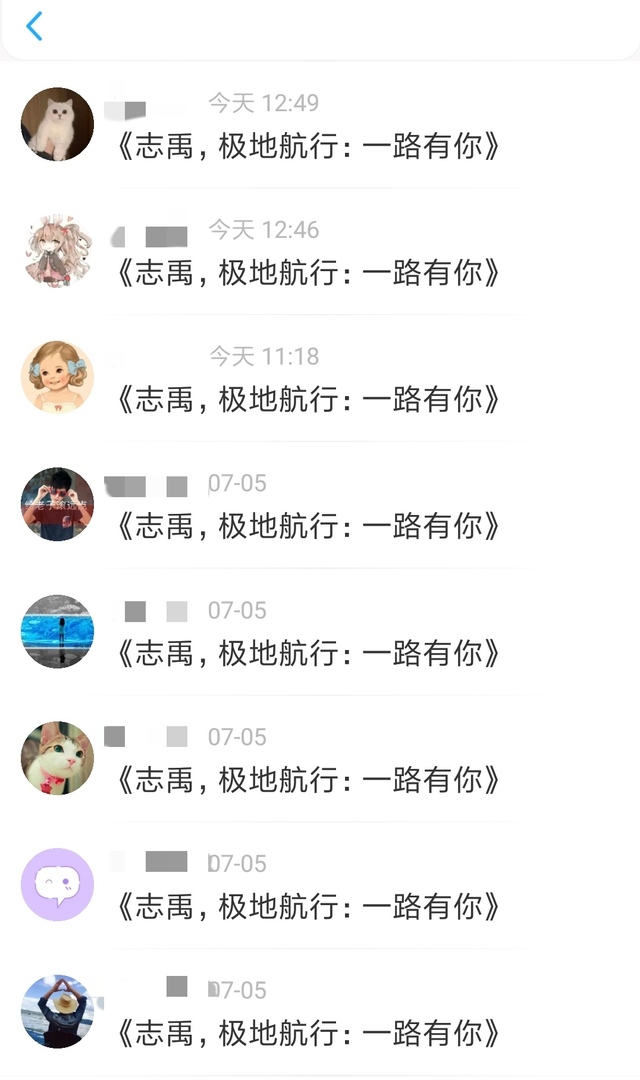Open the entry posted today at 12:49

point(308,146)
